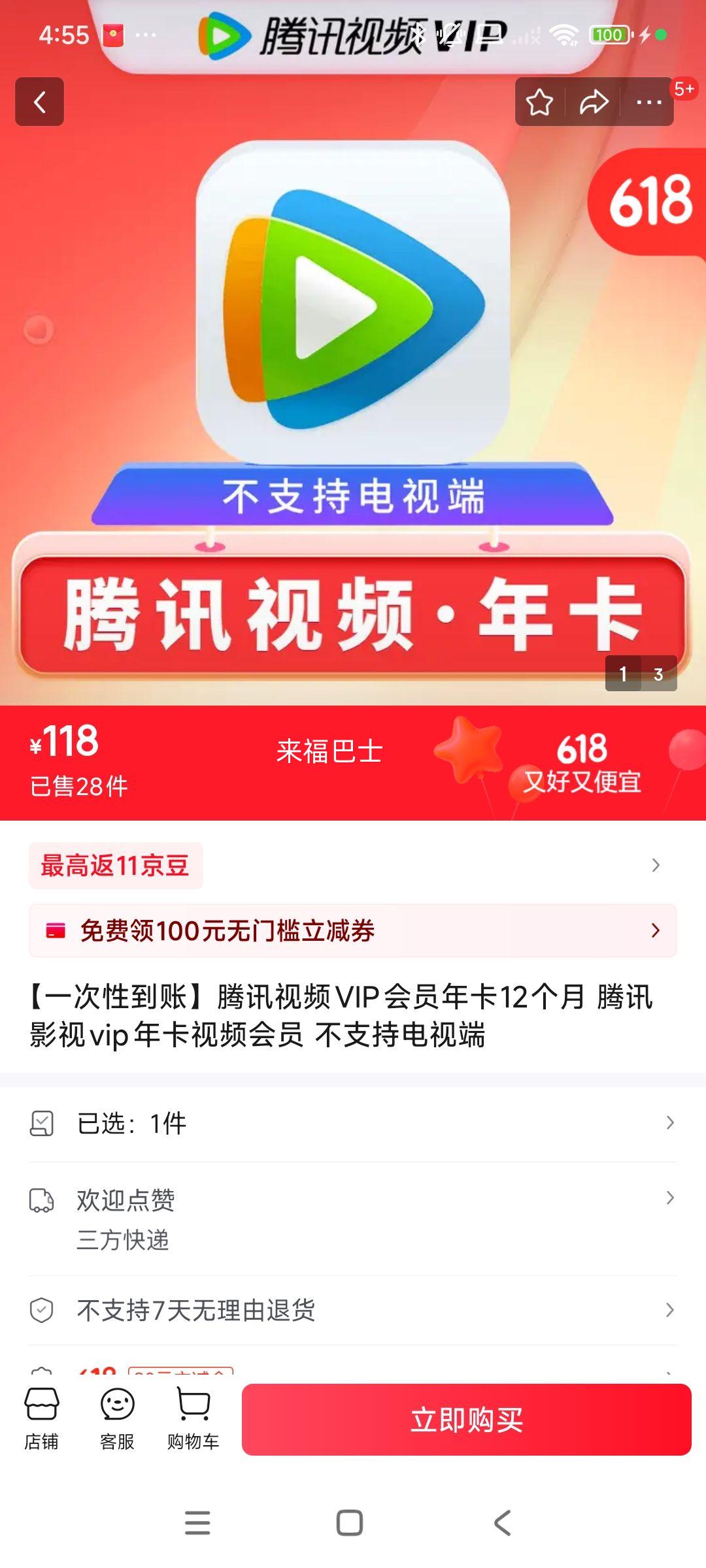Open system recent apps menu

click(197, 1523)
